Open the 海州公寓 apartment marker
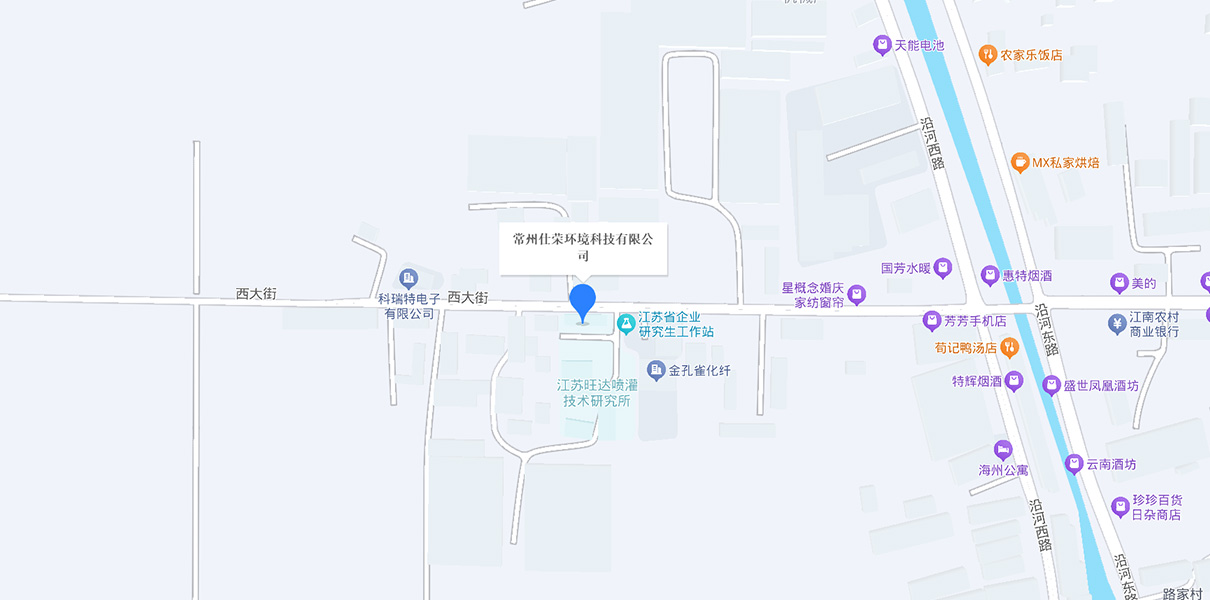 pos(1003,450)
